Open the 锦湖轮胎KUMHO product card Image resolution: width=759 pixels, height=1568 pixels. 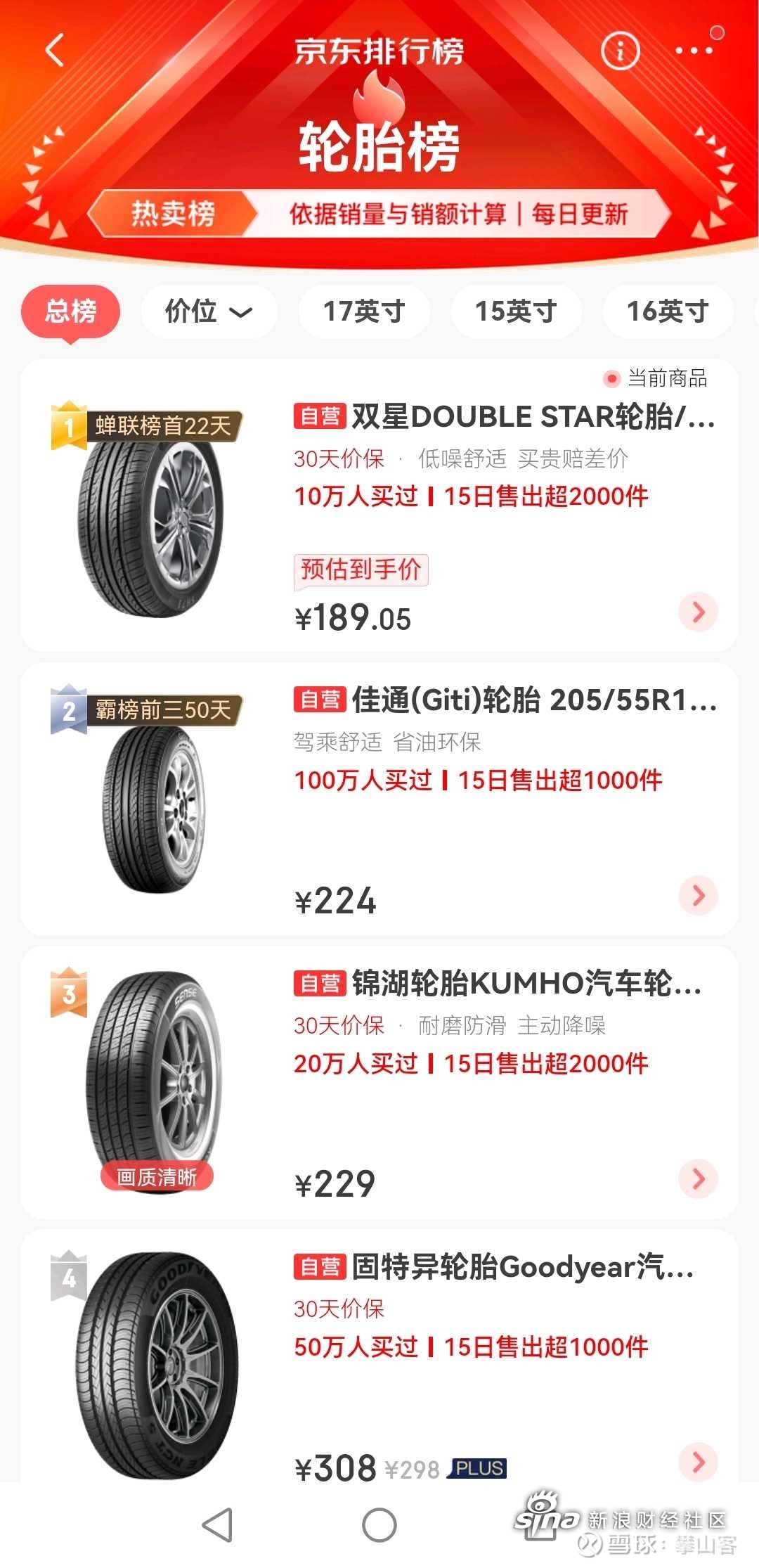click(379, 1083)
